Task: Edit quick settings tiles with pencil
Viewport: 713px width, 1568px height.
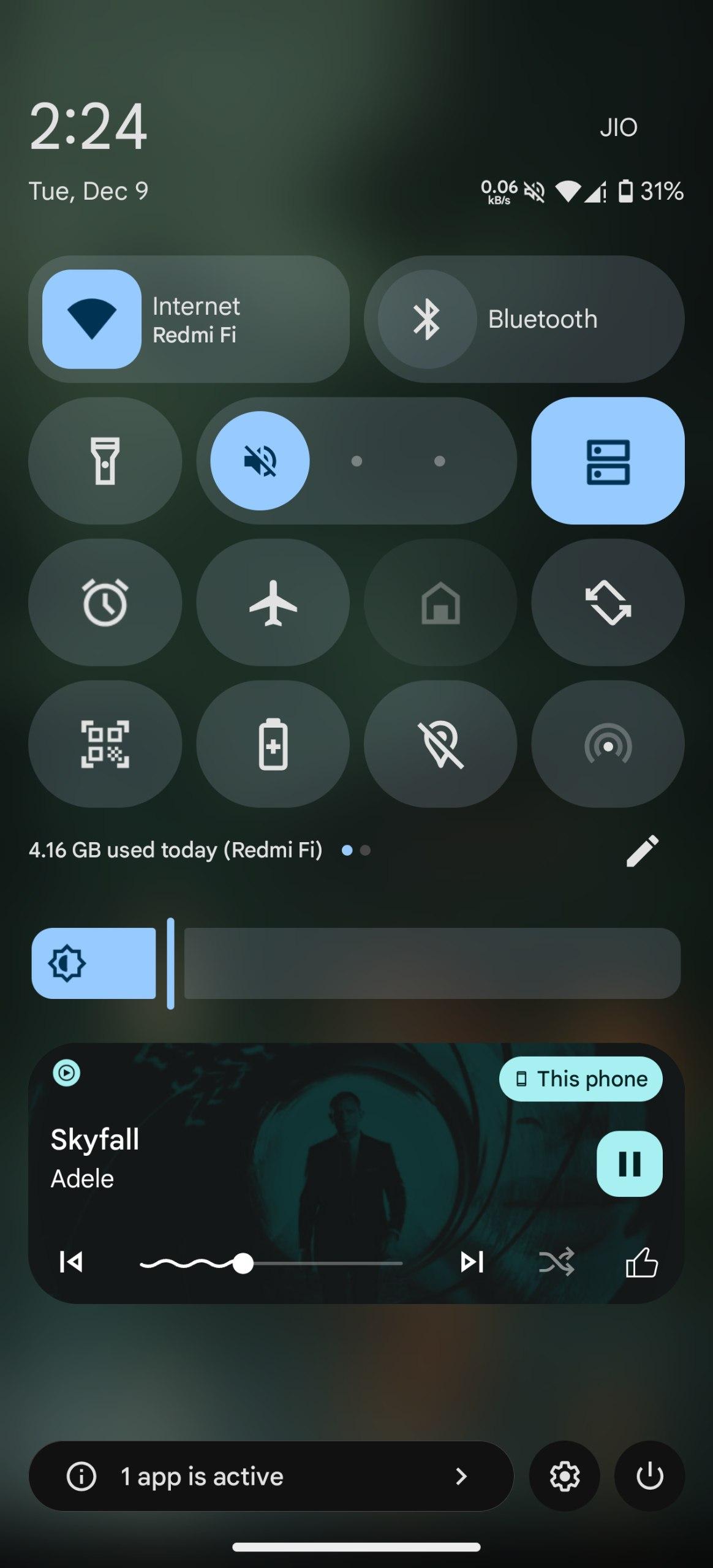Action: point(642,850)
